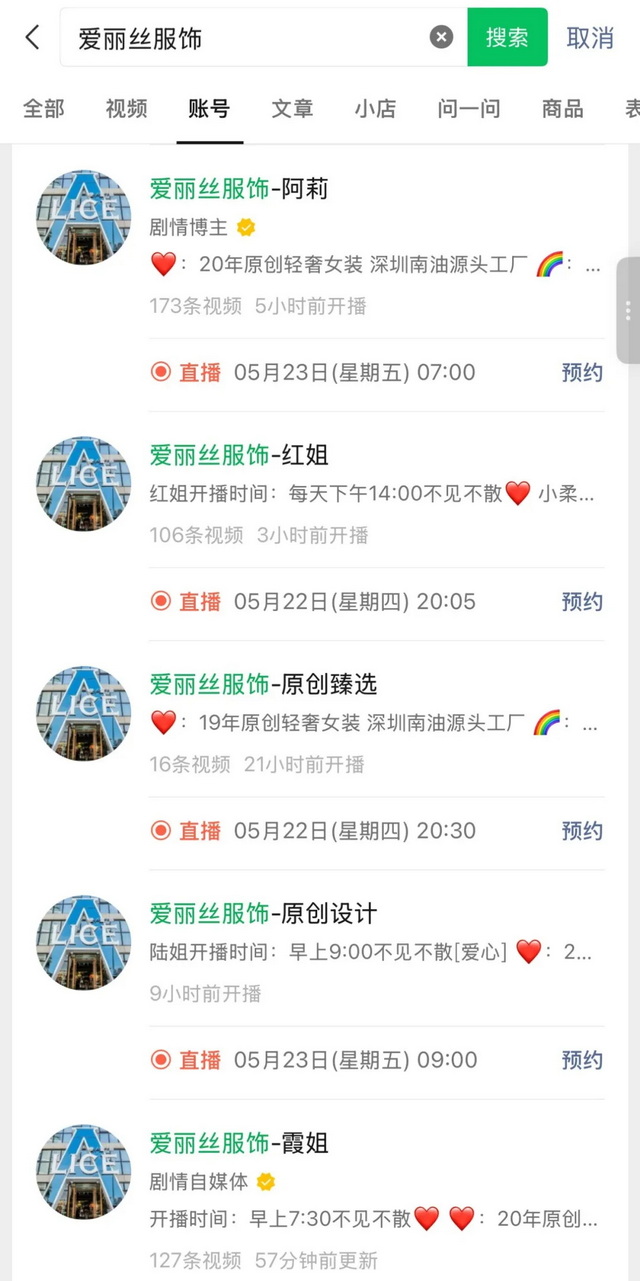Open the 爱丽丝服饰-红姐 account
This screenshot has height=1281, width=640.
239,456
